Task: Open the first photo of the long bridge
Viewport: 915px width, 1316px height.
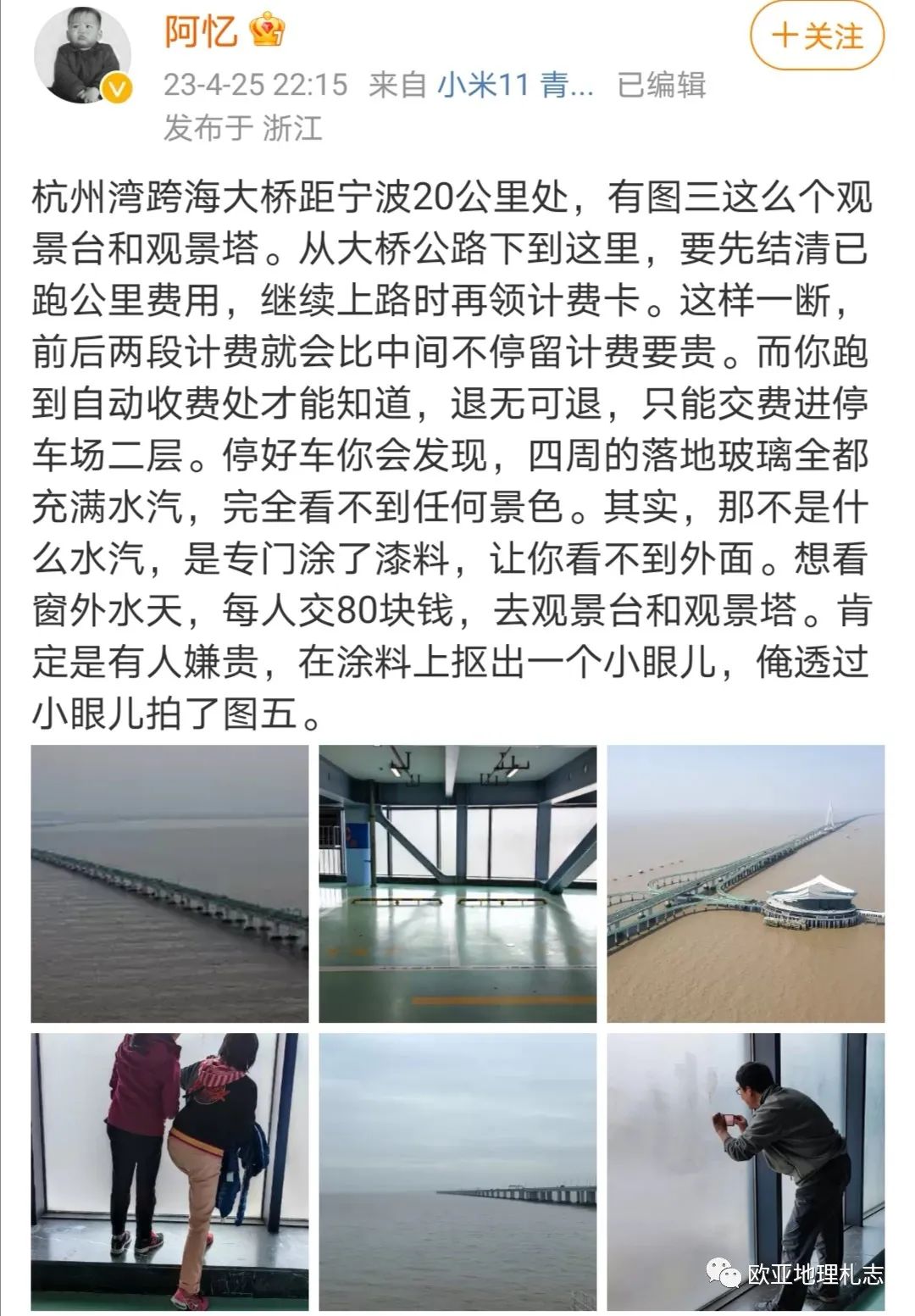Action: (x=169, y=883)
